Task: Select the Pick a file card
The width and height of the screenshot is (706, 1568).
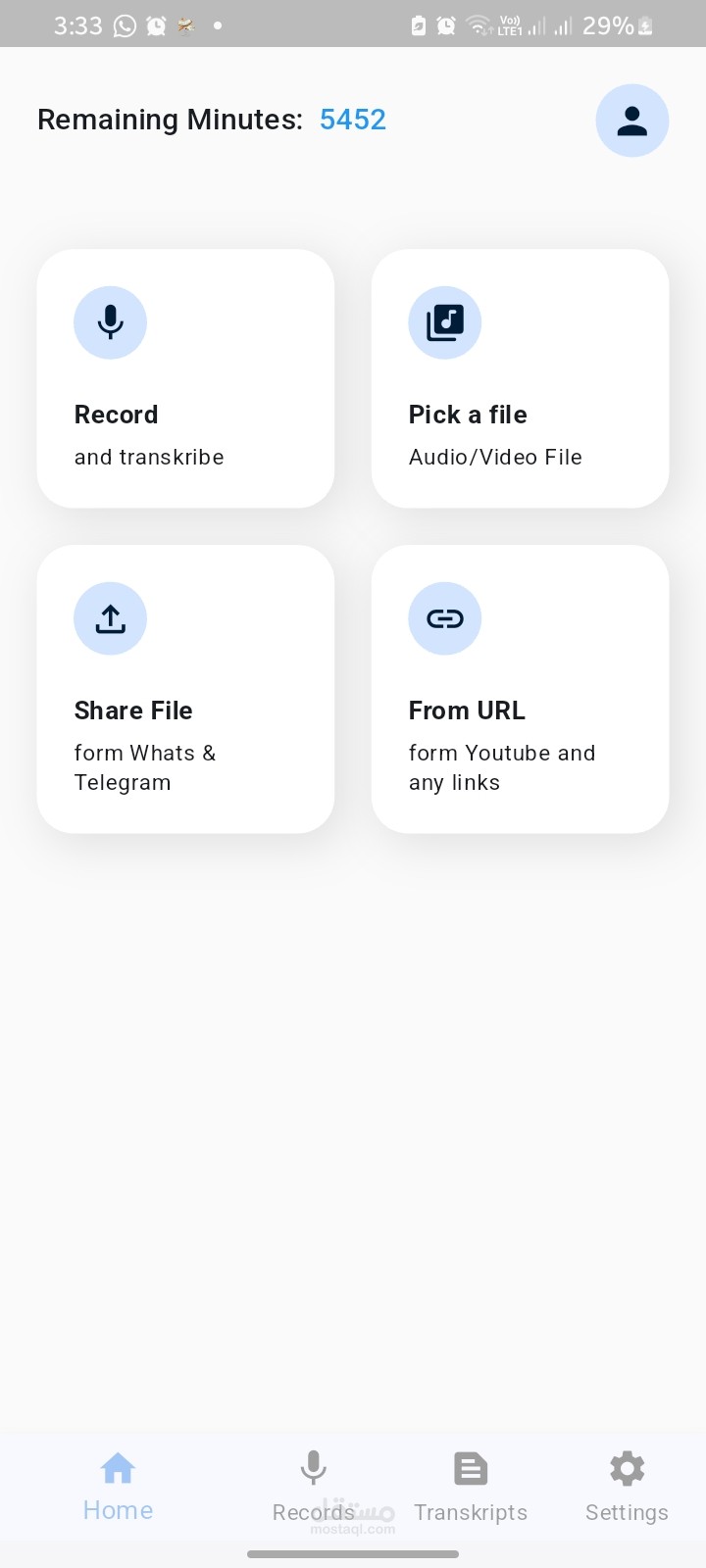Action: 520,378
